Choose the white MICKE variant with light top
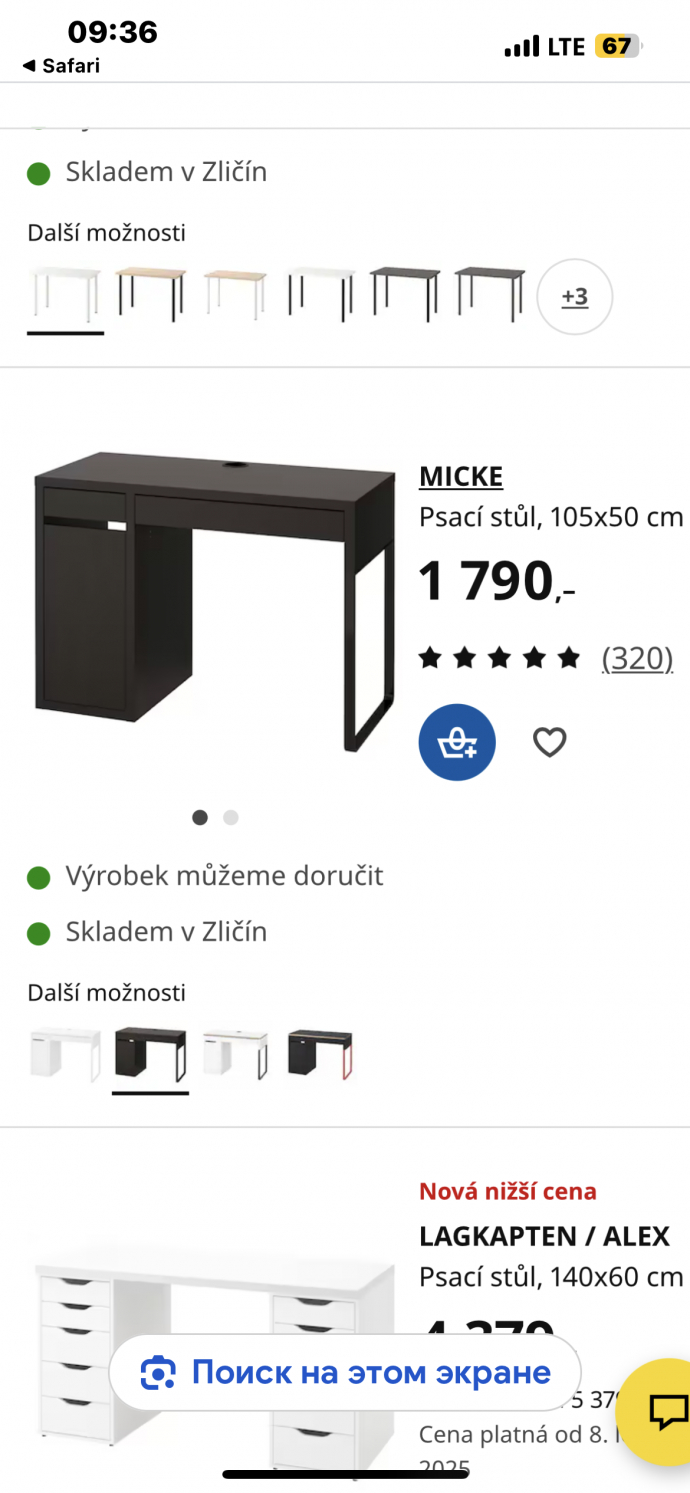Image resolution: width=690 pixels, height=1493 pixels. coord(235,1055)
